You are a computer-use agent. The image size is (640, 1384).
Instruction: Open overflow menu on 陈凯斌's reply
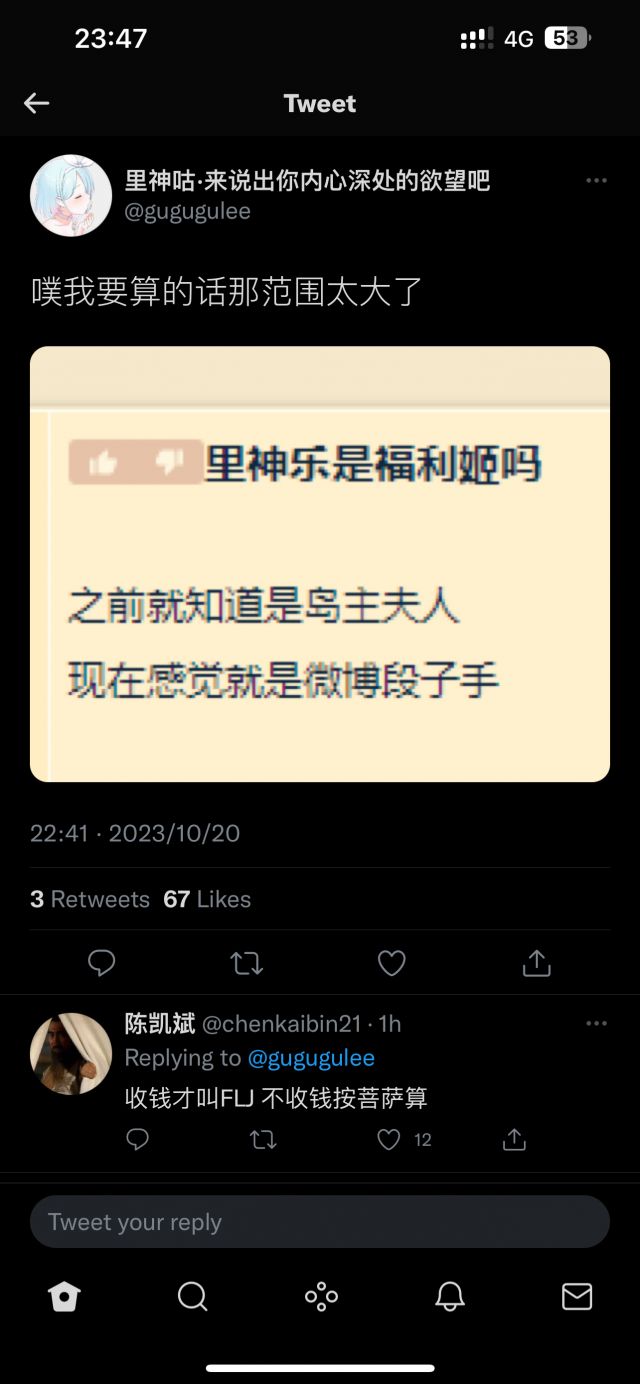(x=596, y=1024)
